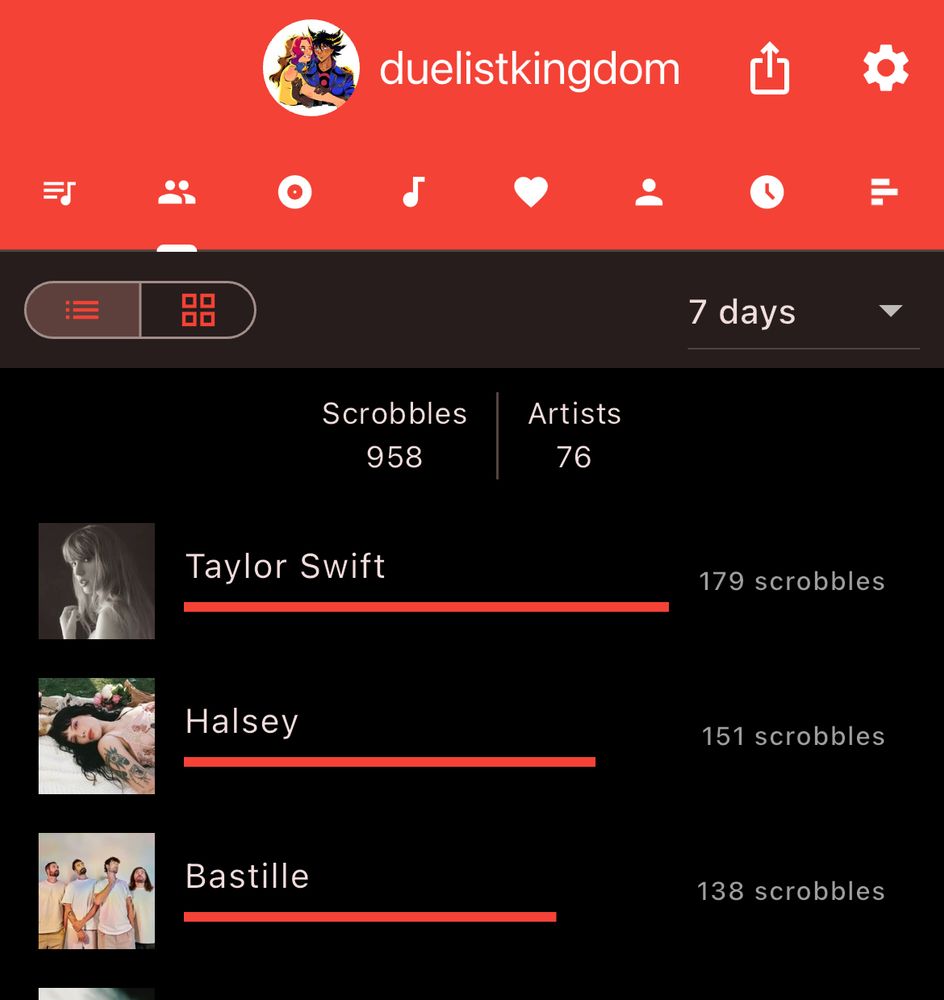The image size is (944, 1000).
Task: View the duelistkingdom profile avatar
Action: pos(311,68)
